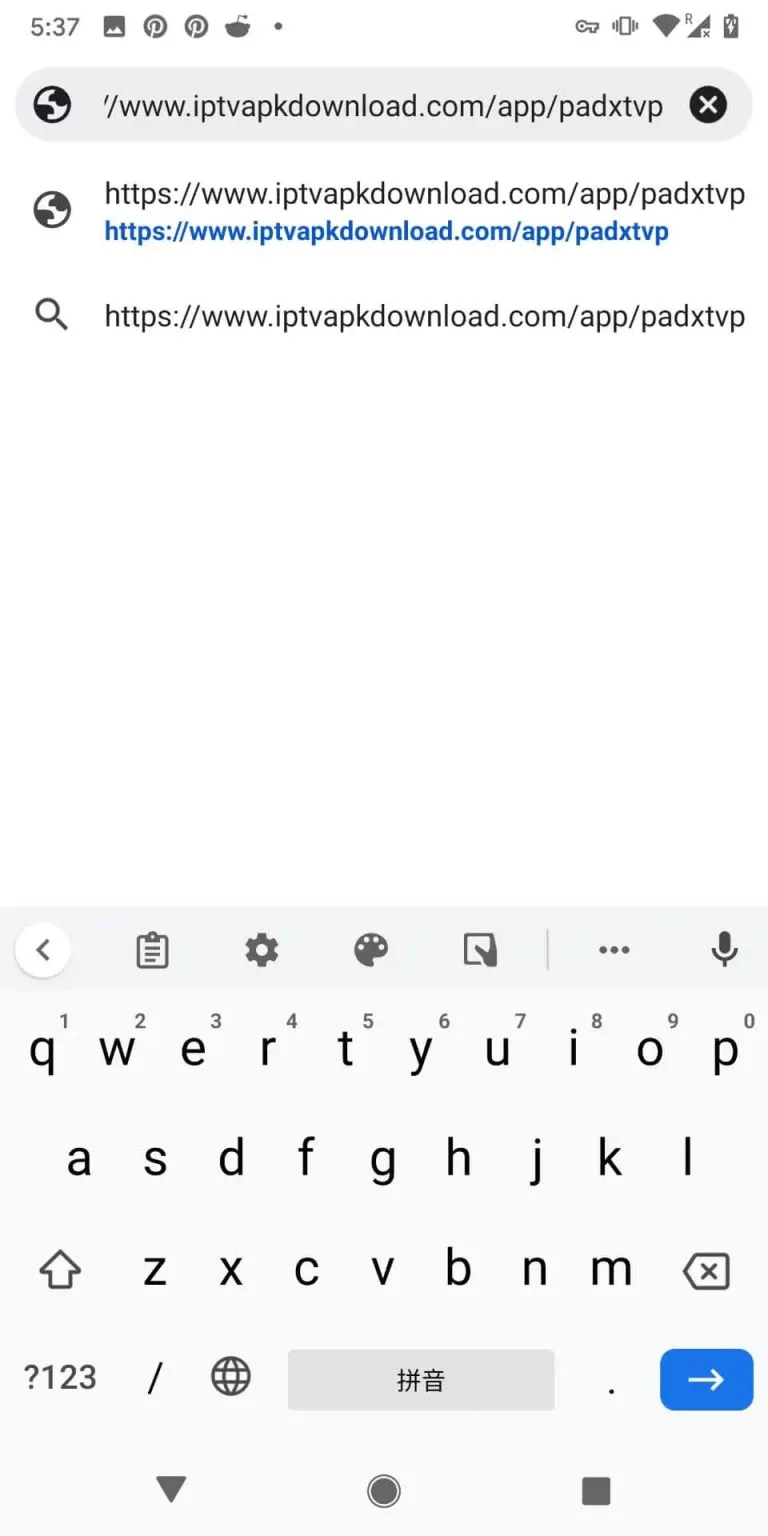Open the keyboard theme palette
768x1536 pixels.
click(371, 950)
